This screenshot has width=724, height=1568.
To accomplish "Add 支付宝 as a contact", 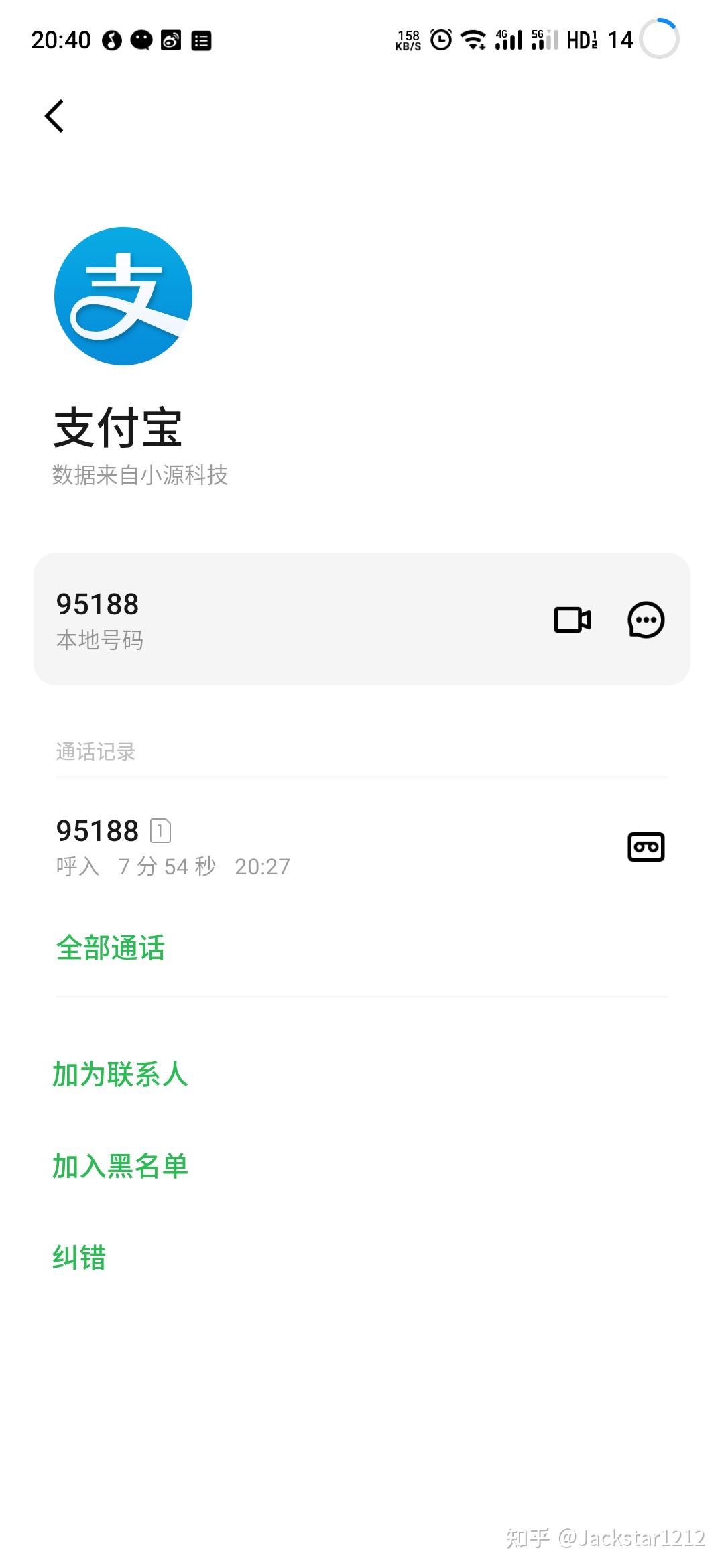I will coord(121,1074).
